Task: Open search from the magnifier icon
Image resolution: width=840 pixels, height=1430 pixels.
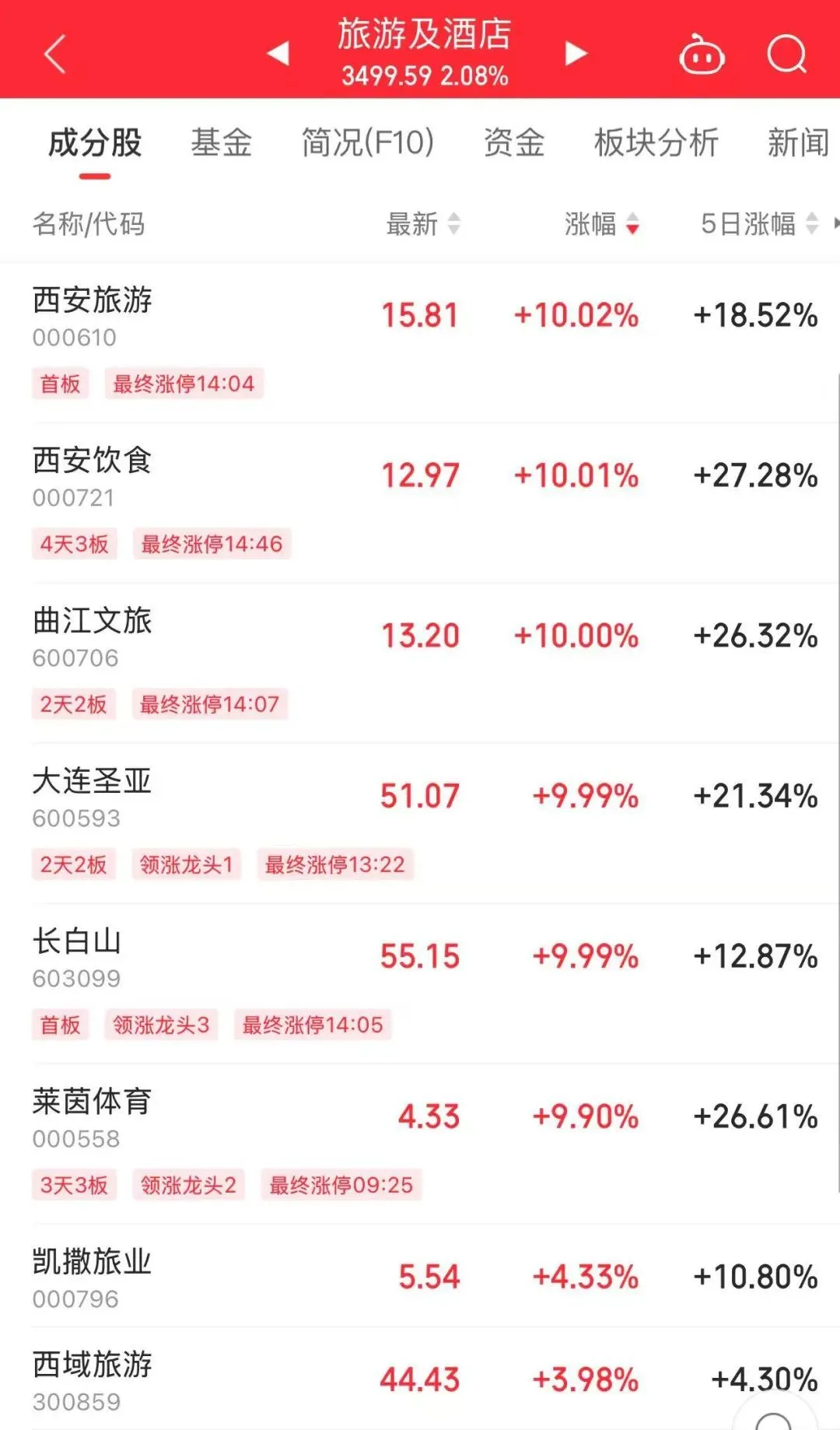Action: (x=786, y=54)
